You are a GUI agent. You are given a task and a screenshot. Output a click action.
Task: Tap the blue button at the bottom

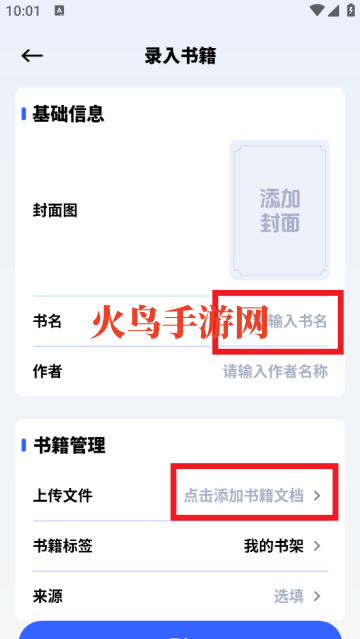click(180, 630)
